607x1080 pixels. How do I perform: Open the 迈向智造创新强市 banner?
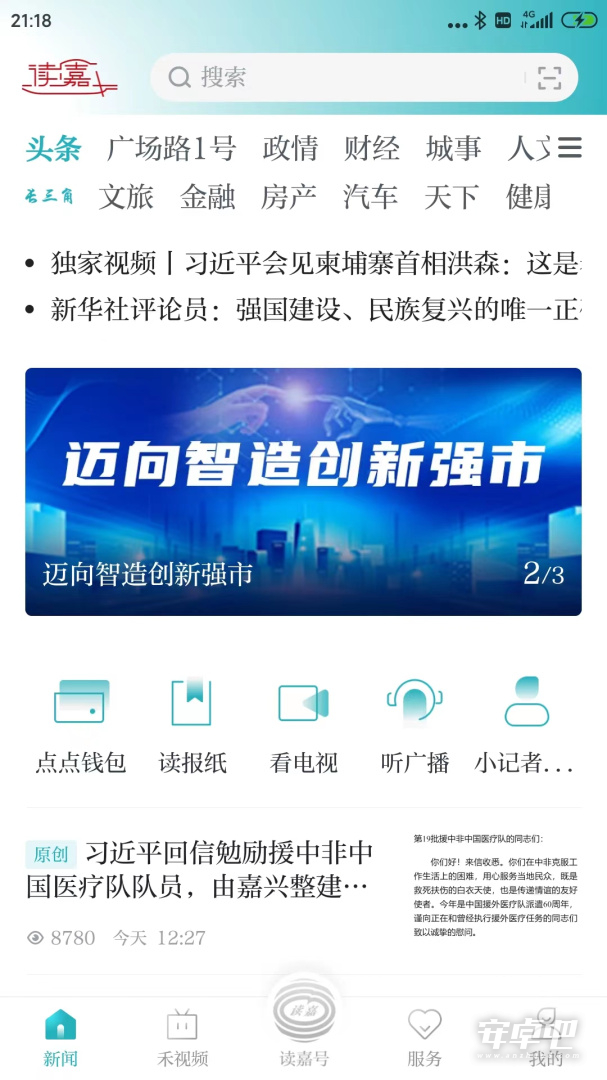coord(303,492)
